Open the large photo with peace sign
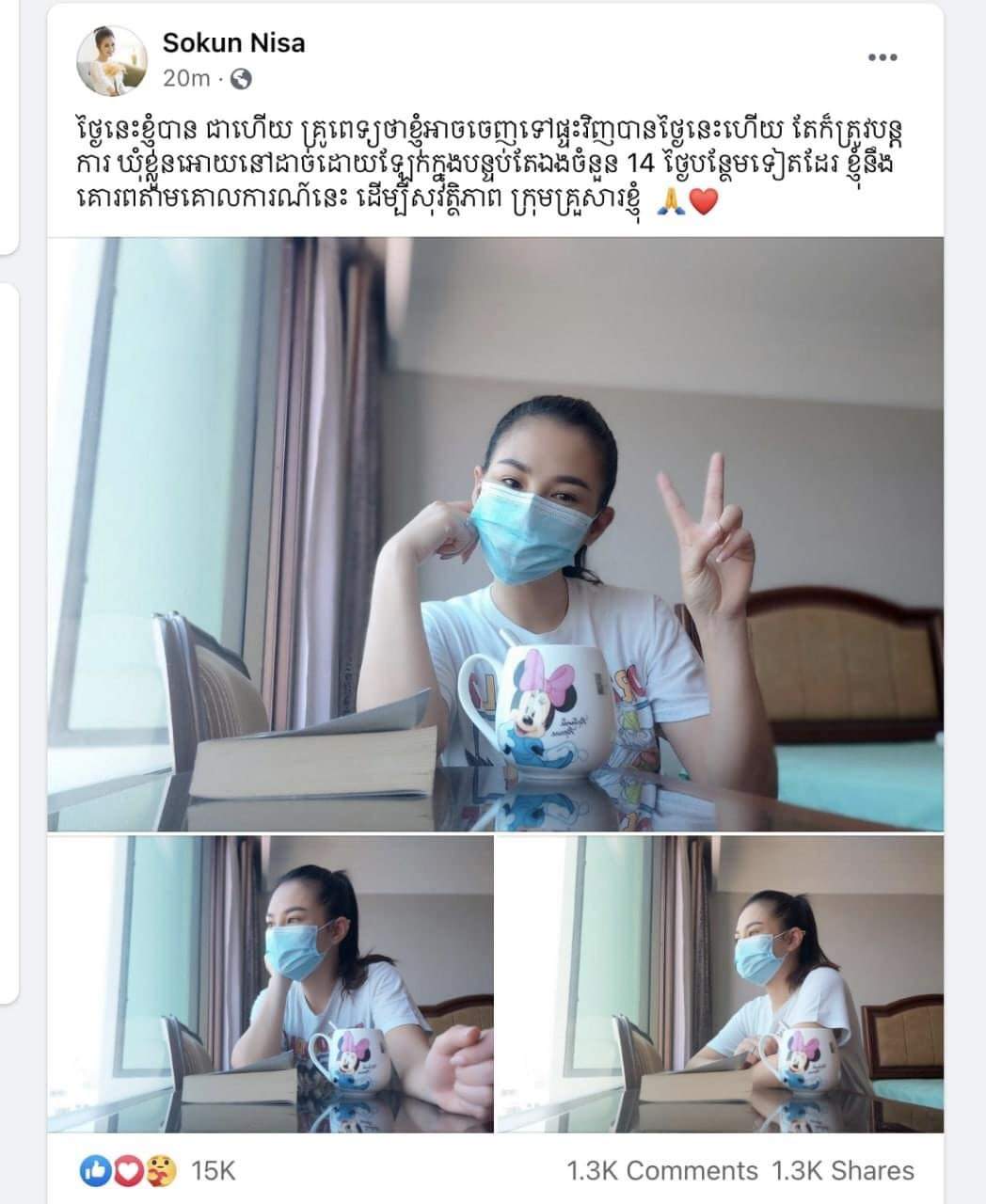 click(495, 534)
